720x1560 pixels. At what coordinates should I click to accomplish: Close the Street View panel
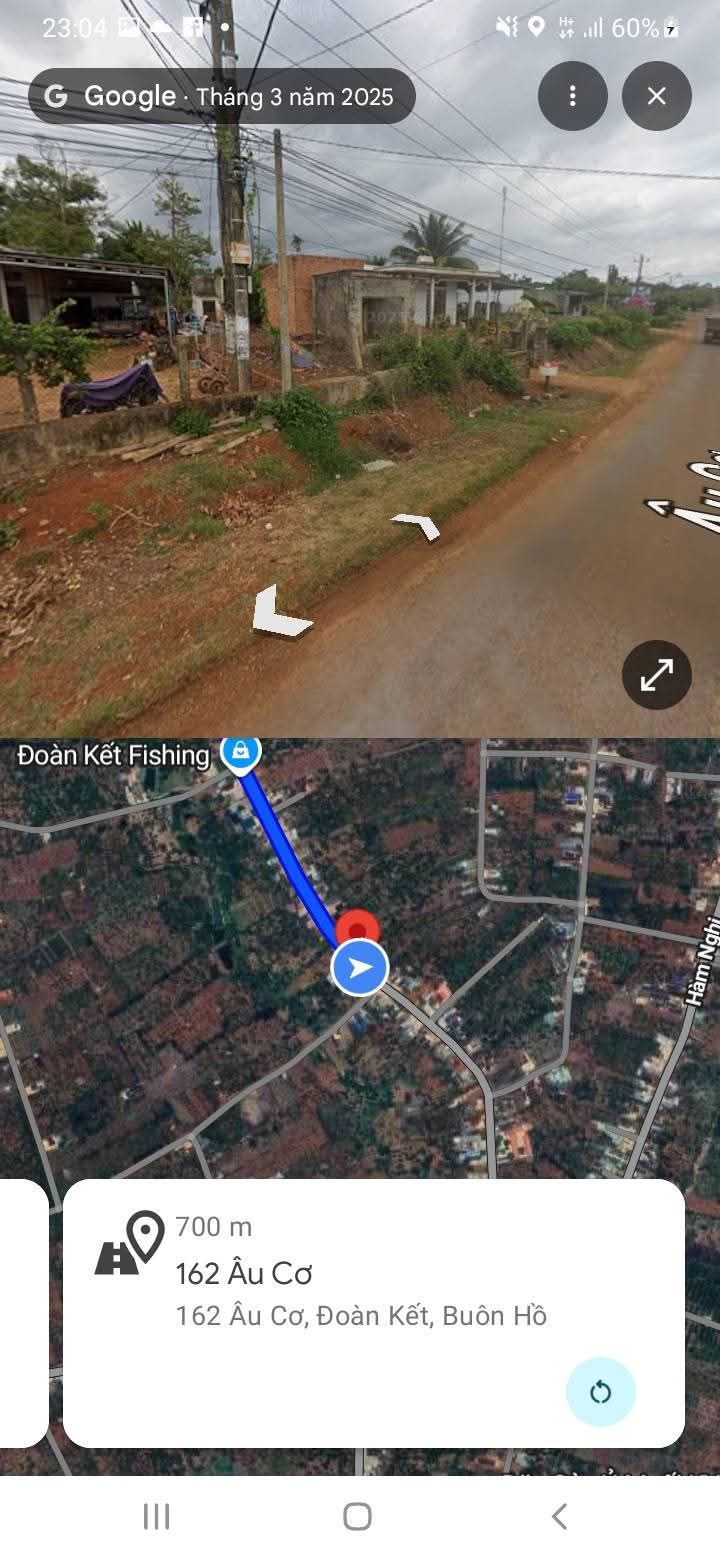click(656, 96)
